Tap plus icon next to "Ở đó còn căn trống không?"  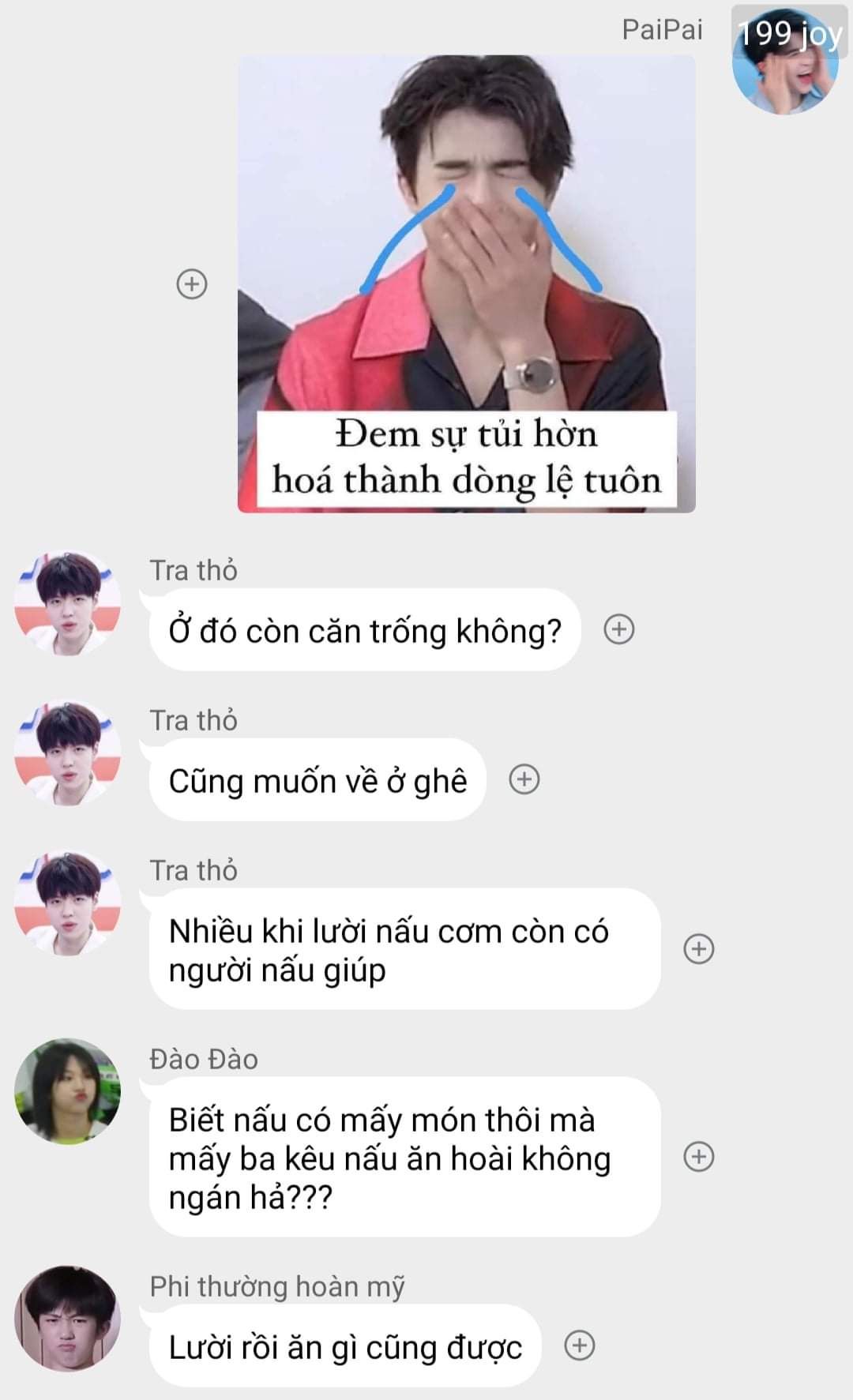point(619,629)
